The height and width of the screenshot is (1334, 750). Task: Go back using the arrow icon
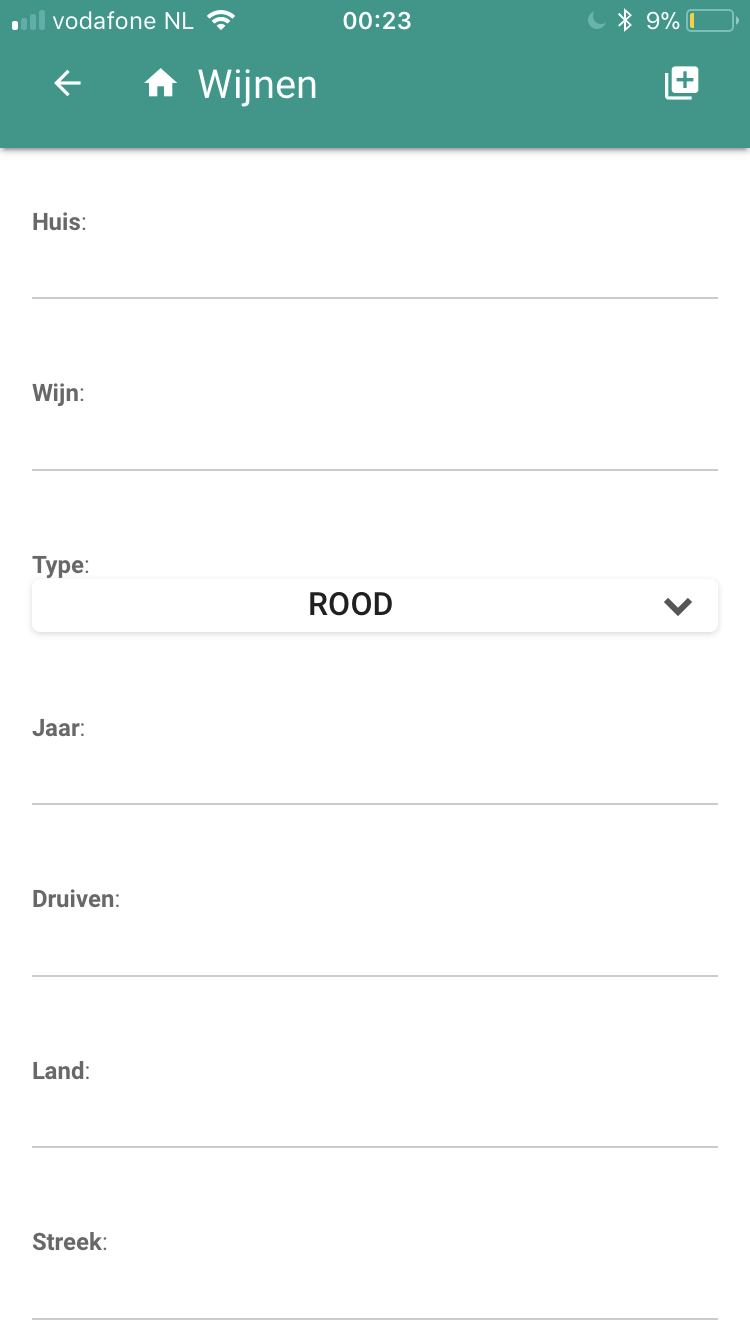67,84
